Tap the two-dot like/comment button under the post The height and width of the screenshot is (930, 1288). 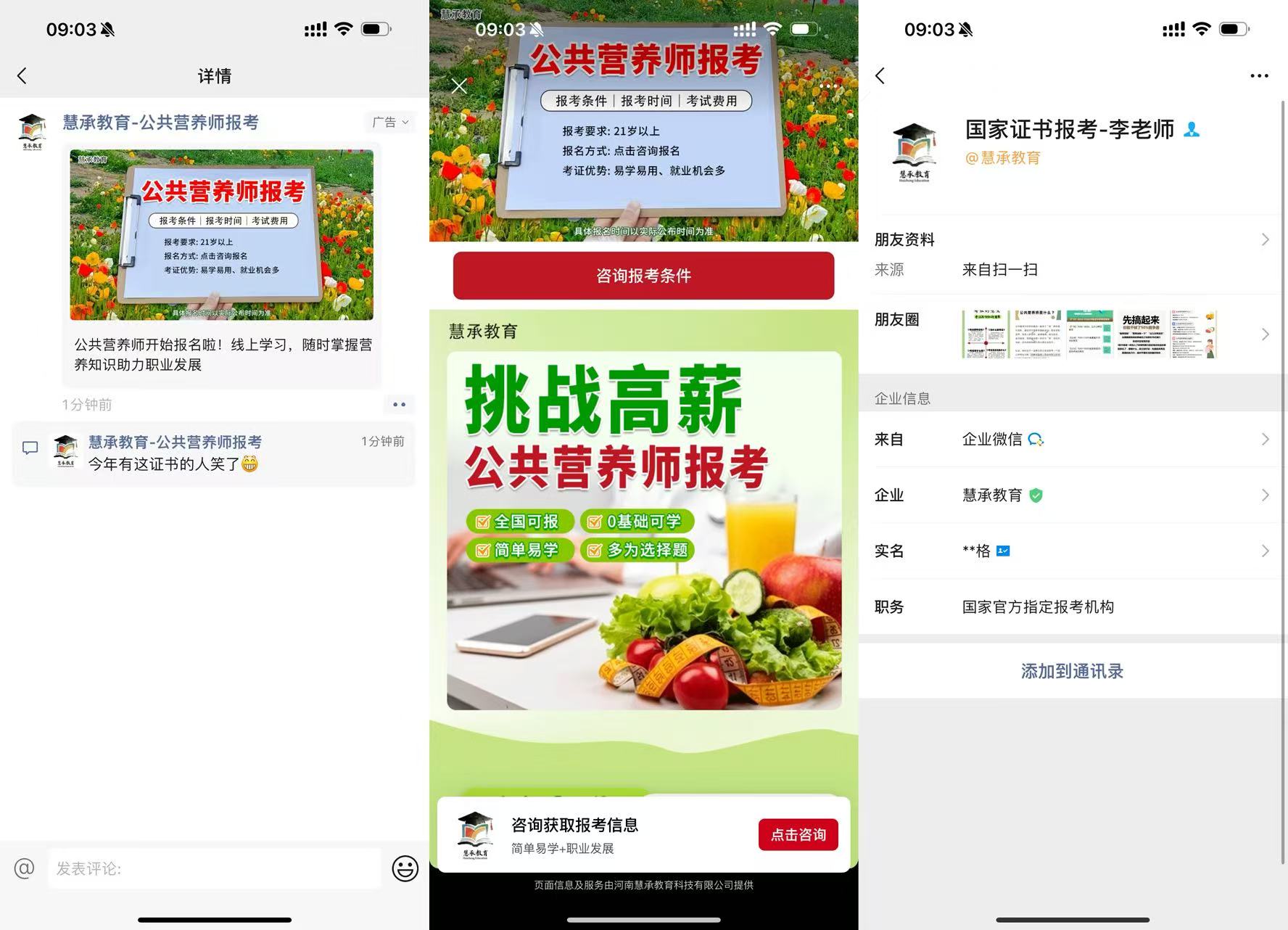point(399,404)
